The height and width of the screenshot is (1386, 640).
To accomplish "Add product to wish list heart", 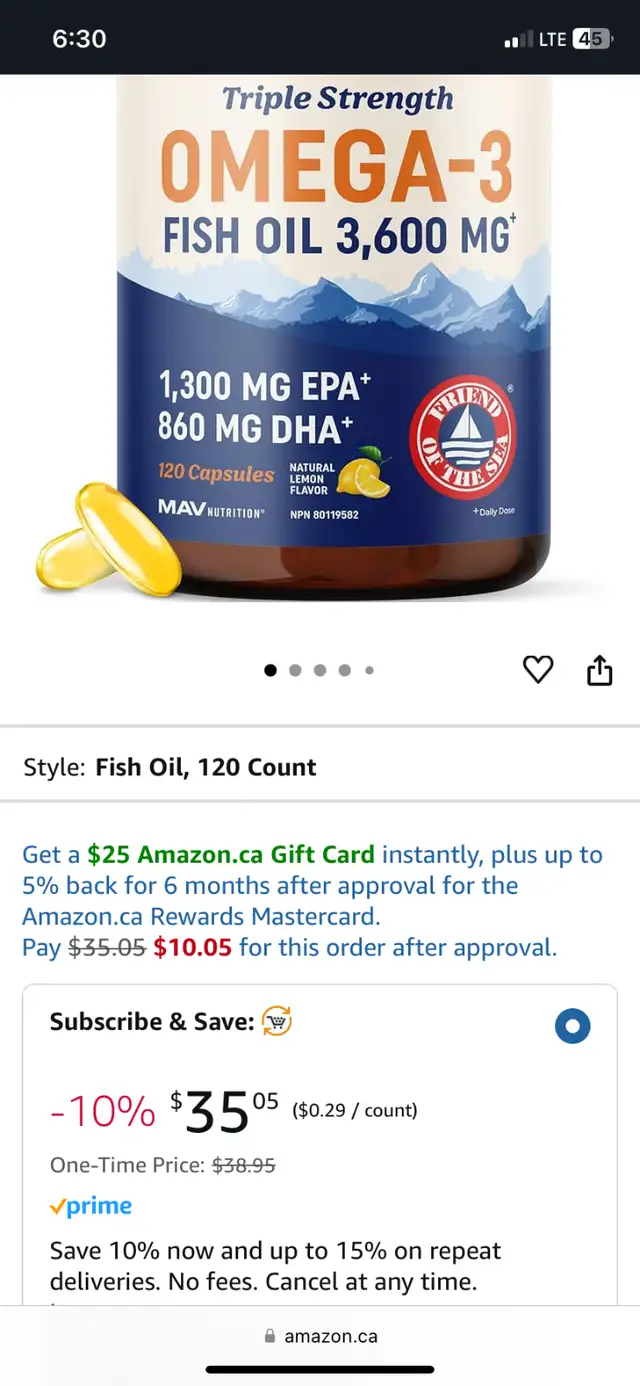I will click(538, 669).
